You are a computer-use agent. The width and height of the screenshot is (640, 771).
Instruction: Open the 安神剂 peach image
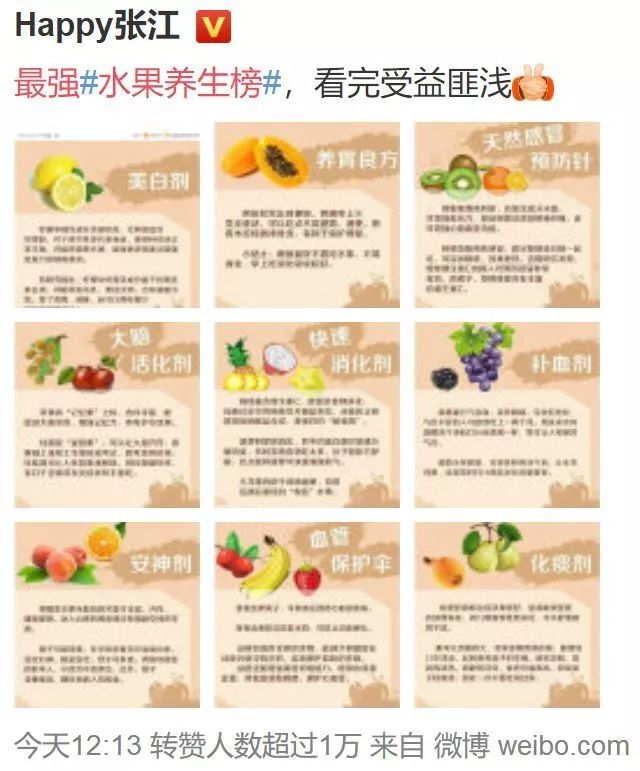tap(107, 614)
